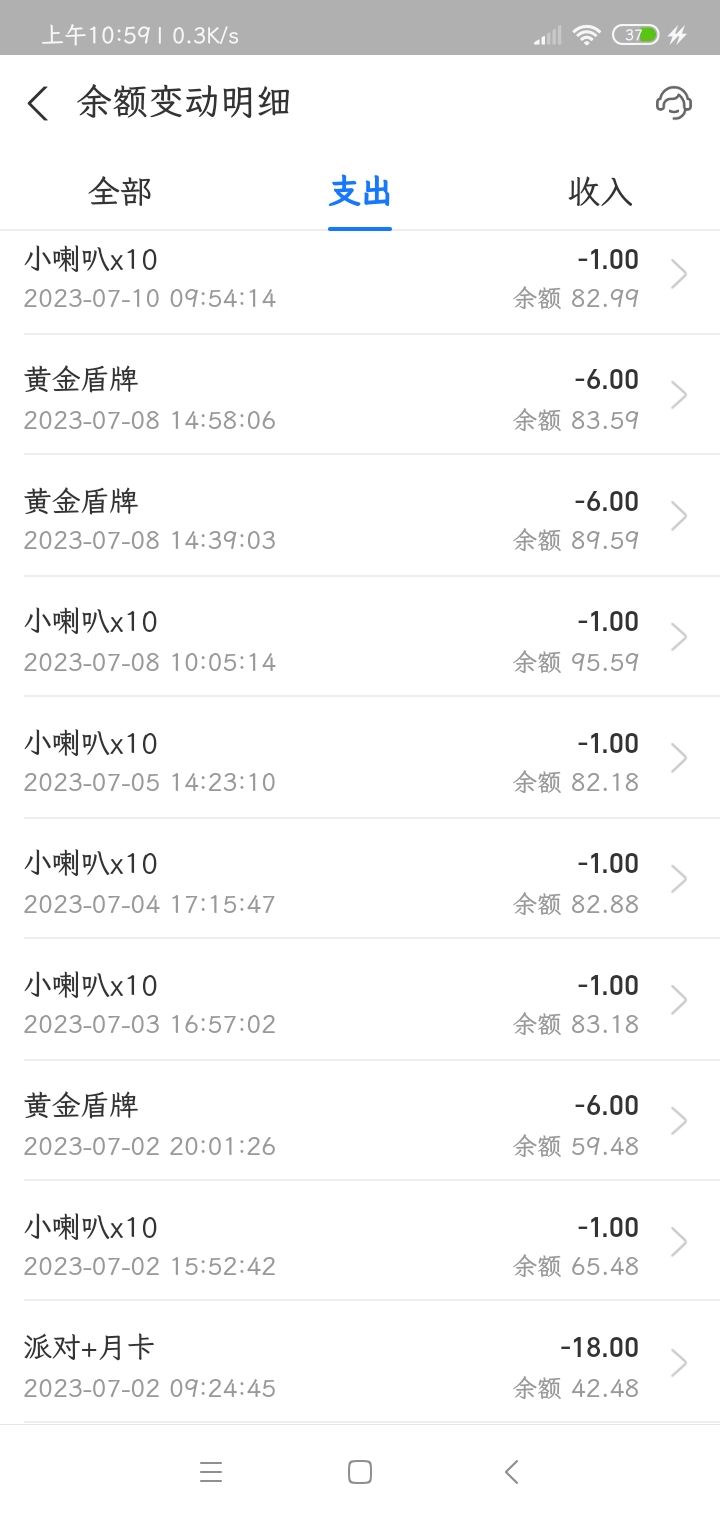The image size is (720, 1520).
Task: Tap the Wi-Fi status icon
Action: pos(587,33)
